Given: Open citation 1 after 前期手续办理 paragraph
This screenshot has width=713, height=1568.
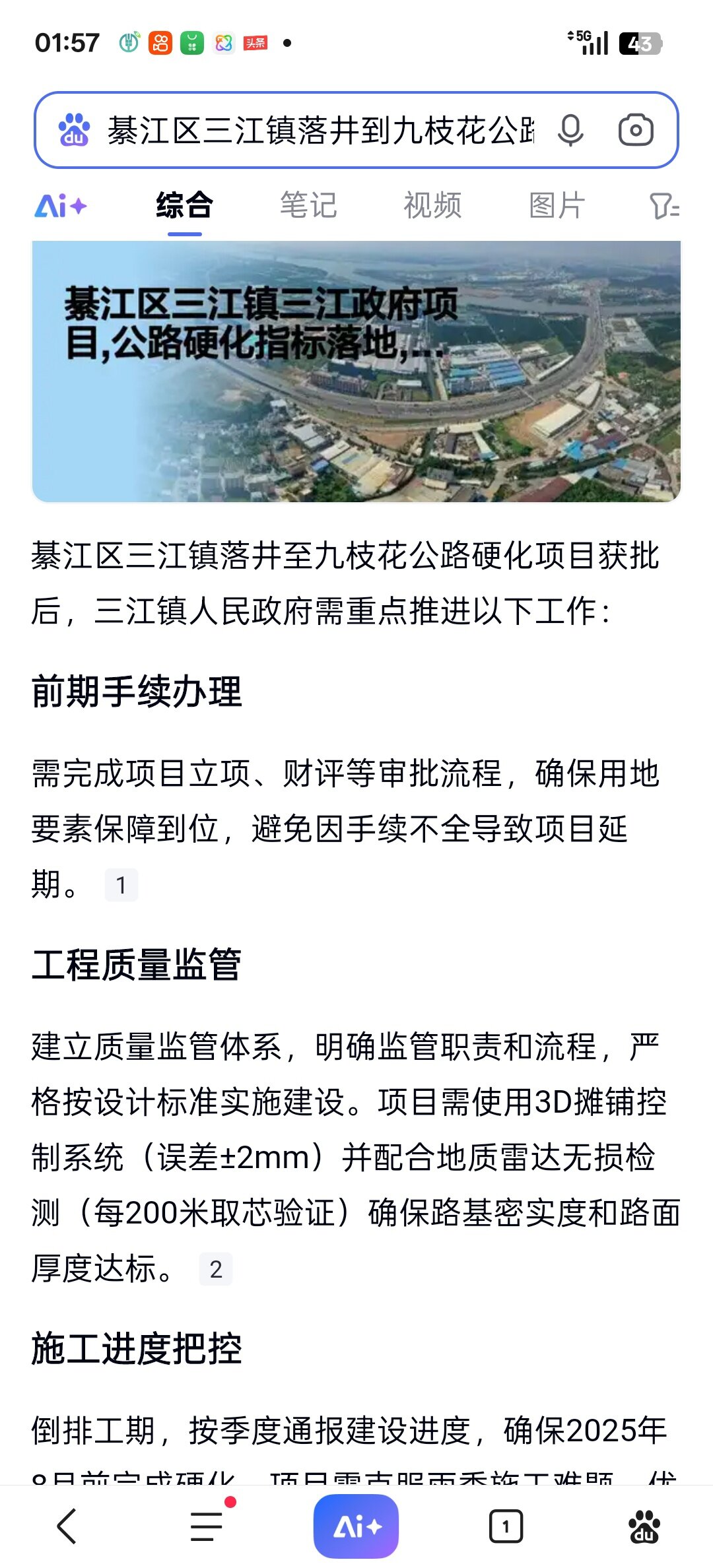Looking at the screenshot, I should (x=121, y=885).
